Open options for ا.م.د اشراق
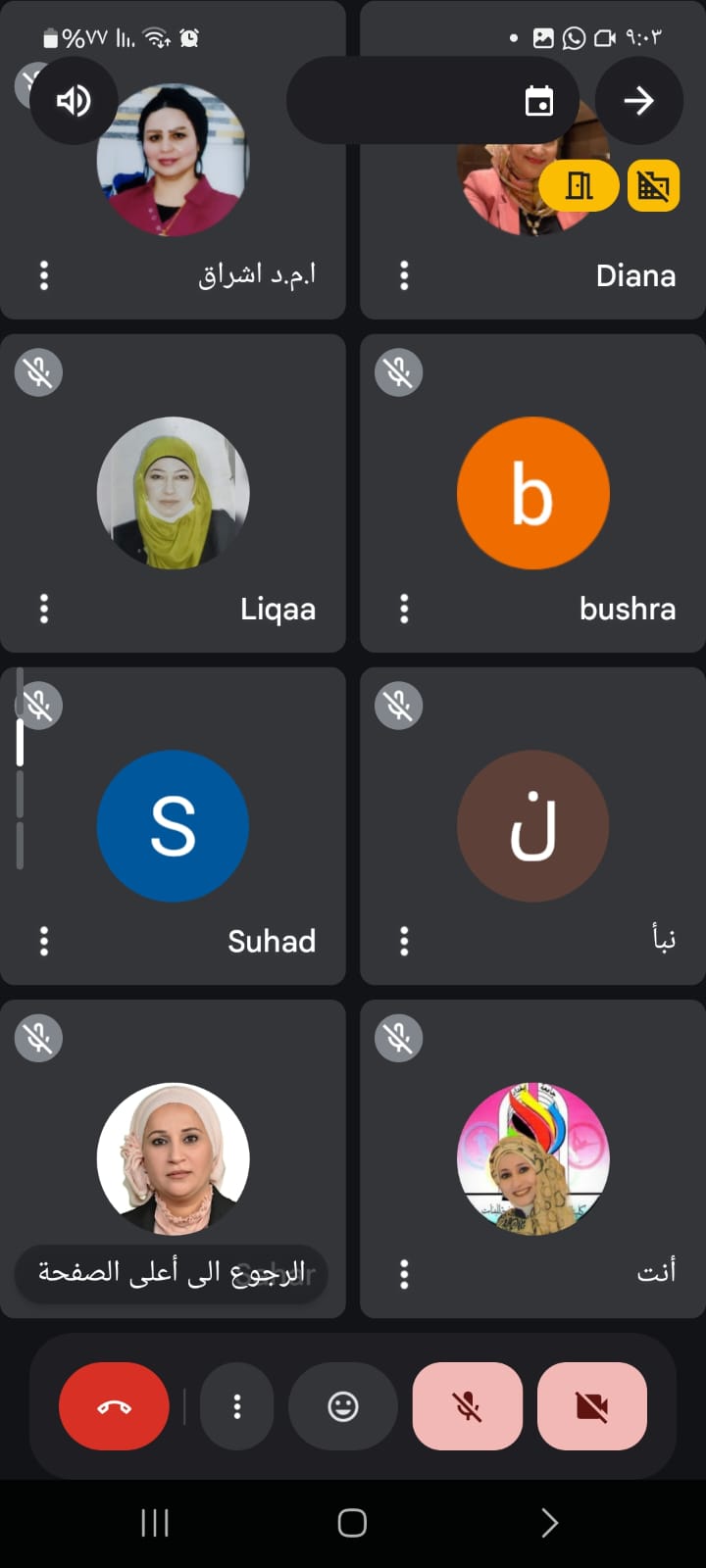Viewport: 706px width, 1568px height. click(x=44, y=275)
